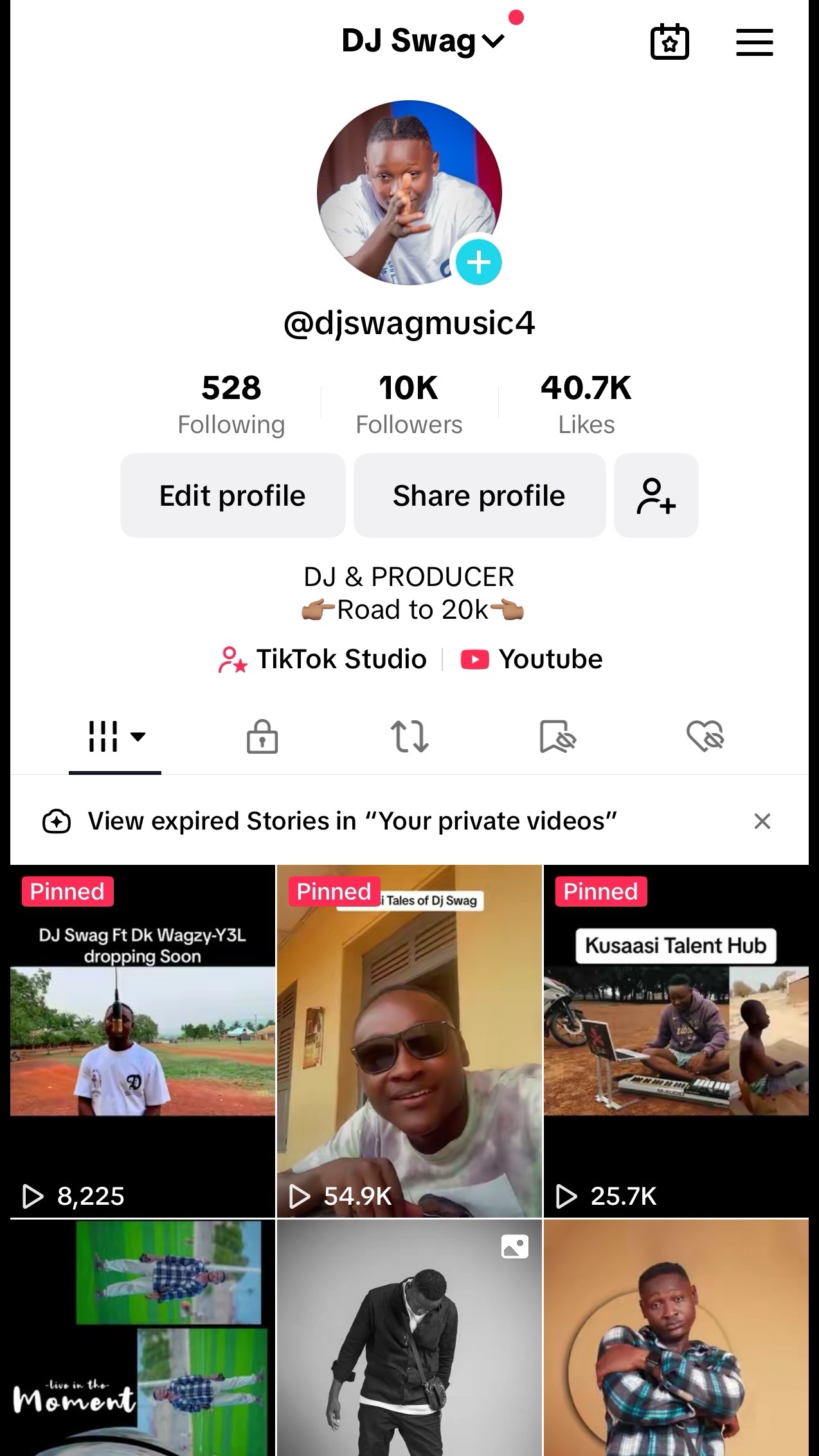Open the add friends icon button
Image resolution: width=819 pixels, height=1456 pixels.
tap(656, 495)
